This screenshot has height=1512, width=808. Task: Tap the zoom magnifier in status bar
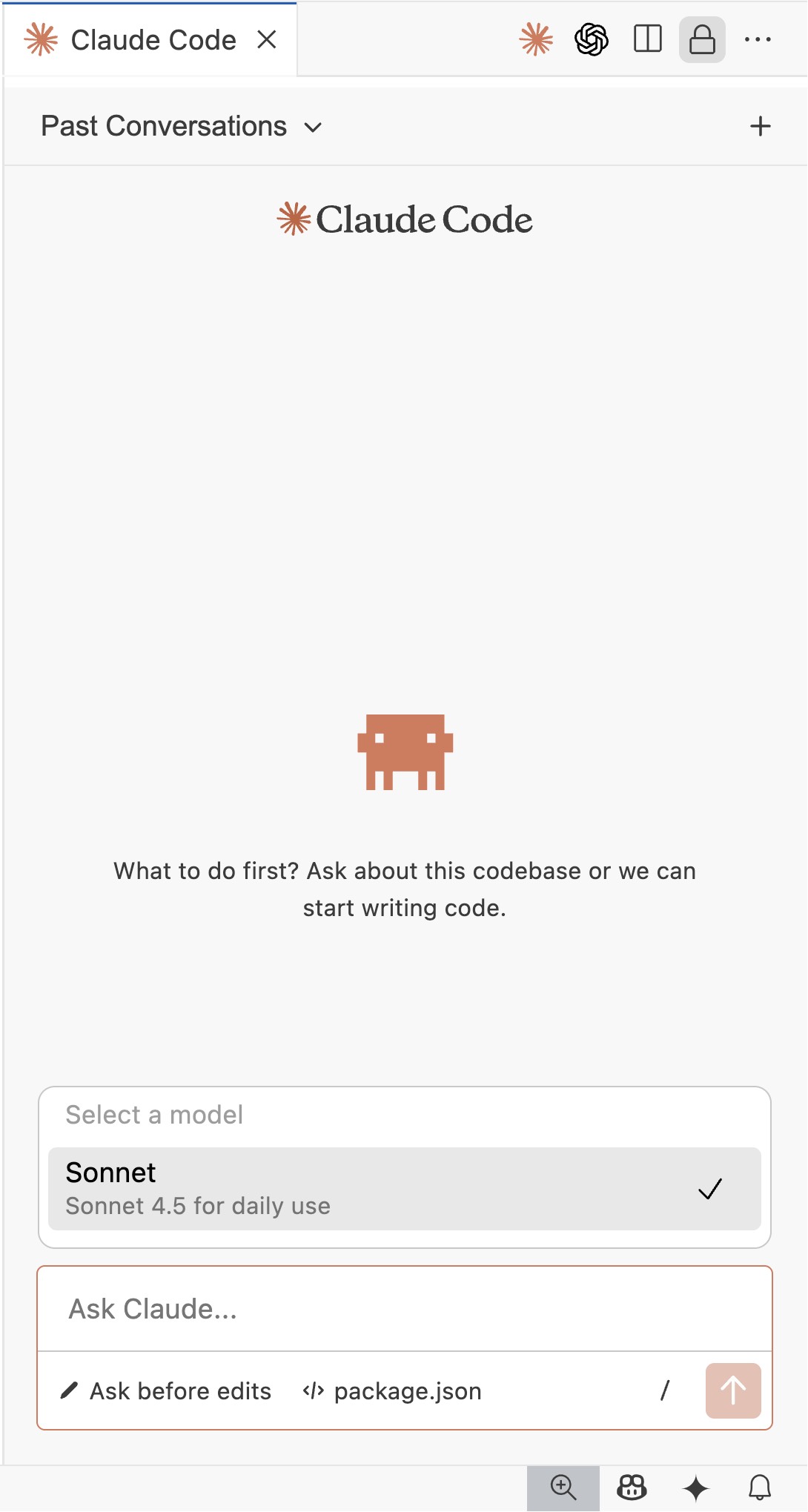coord(563,1488)
